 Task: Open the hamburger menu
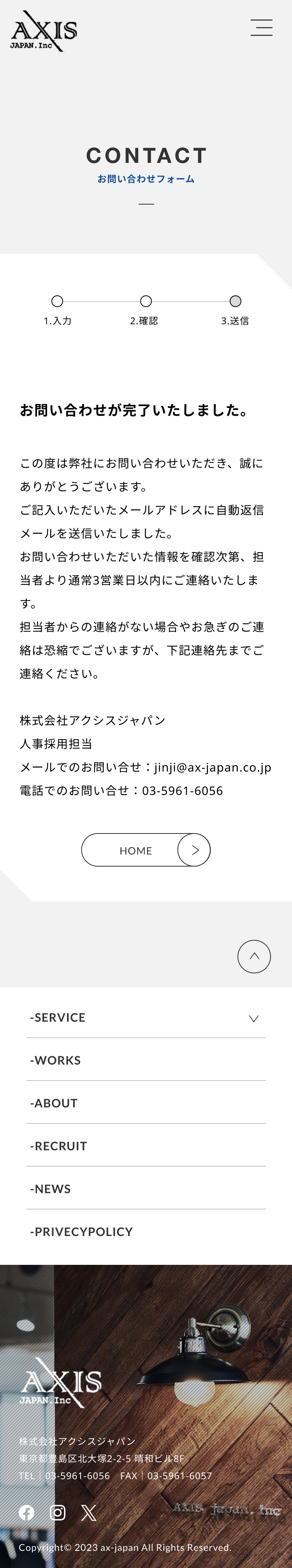click(261, 28)
